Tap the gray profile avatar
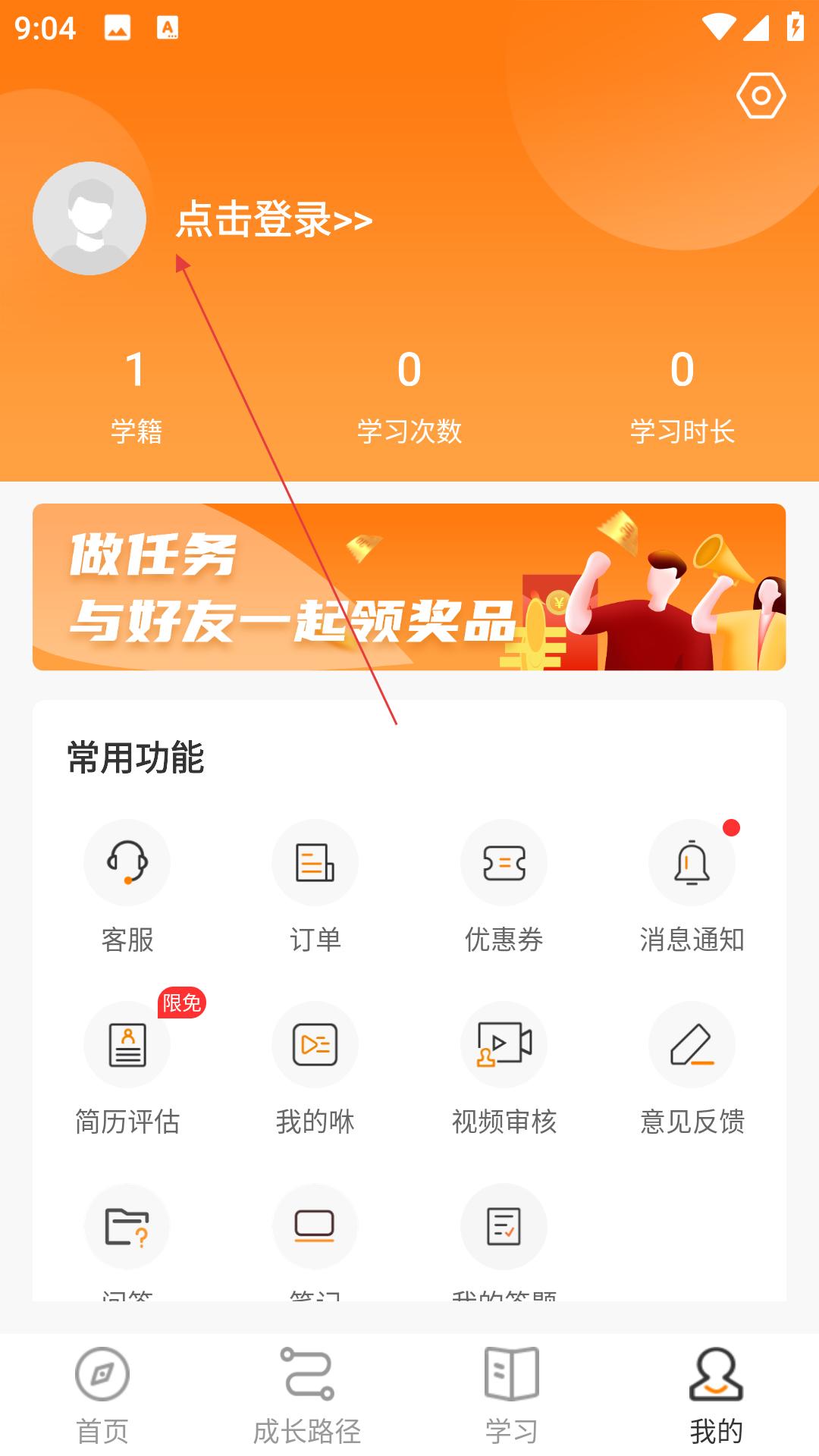The height and width of the screenshot is (1456, 819). coord(89,218)
